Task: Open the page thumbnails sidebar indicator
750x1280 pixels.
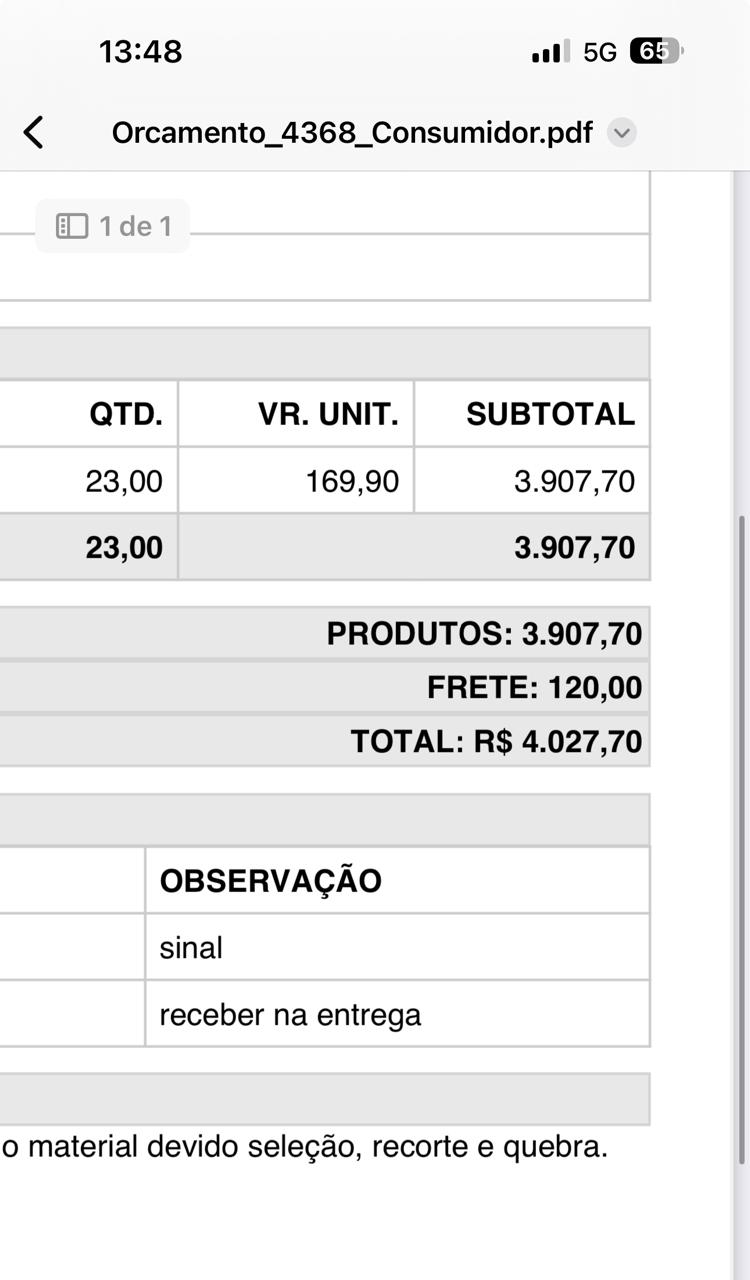Action: 112,226
